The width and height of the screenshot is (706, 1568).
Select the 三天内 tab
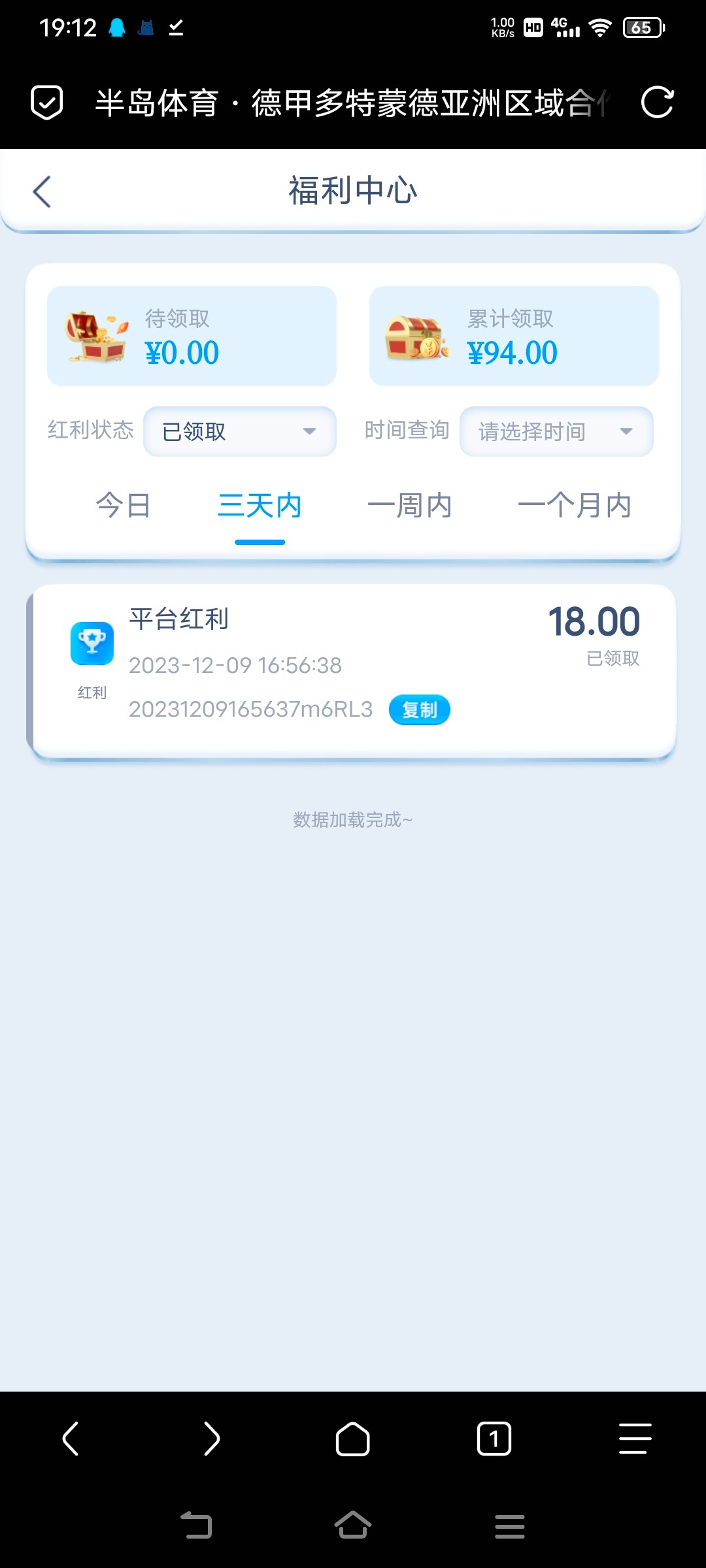tap(260, 506)
